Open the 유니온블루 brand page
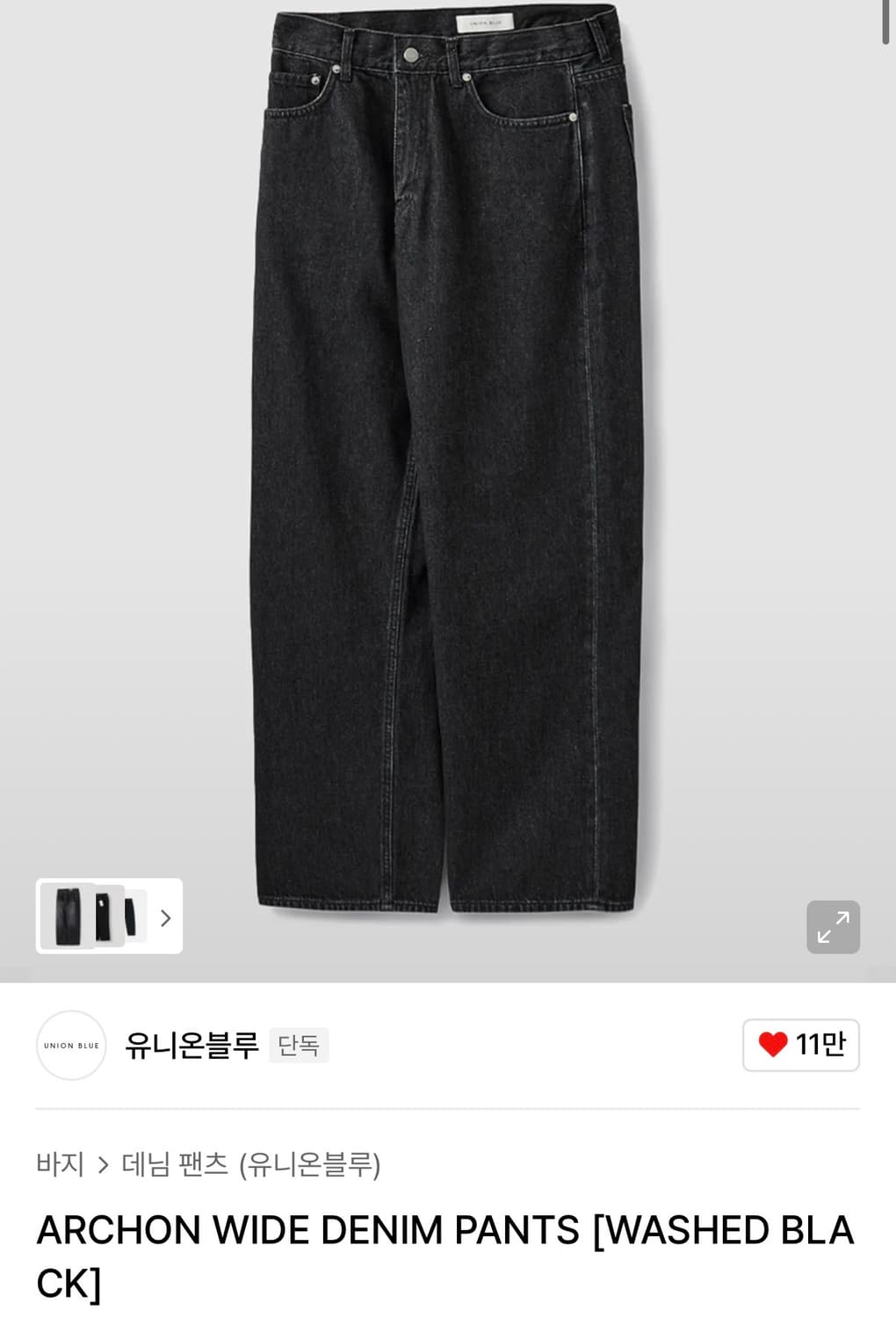This screenshot has width=896, height=1318. tap(193, 1046)
